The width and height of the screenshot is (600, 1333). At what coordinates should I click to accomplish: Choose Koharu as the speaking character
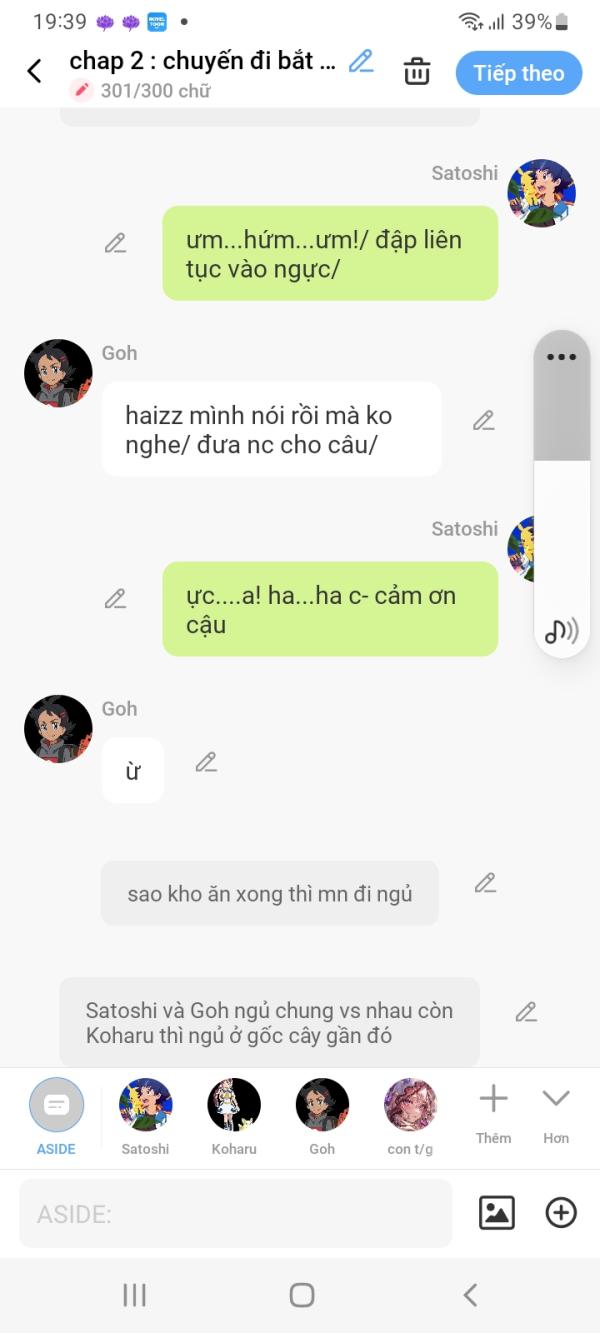point(234,1115)
